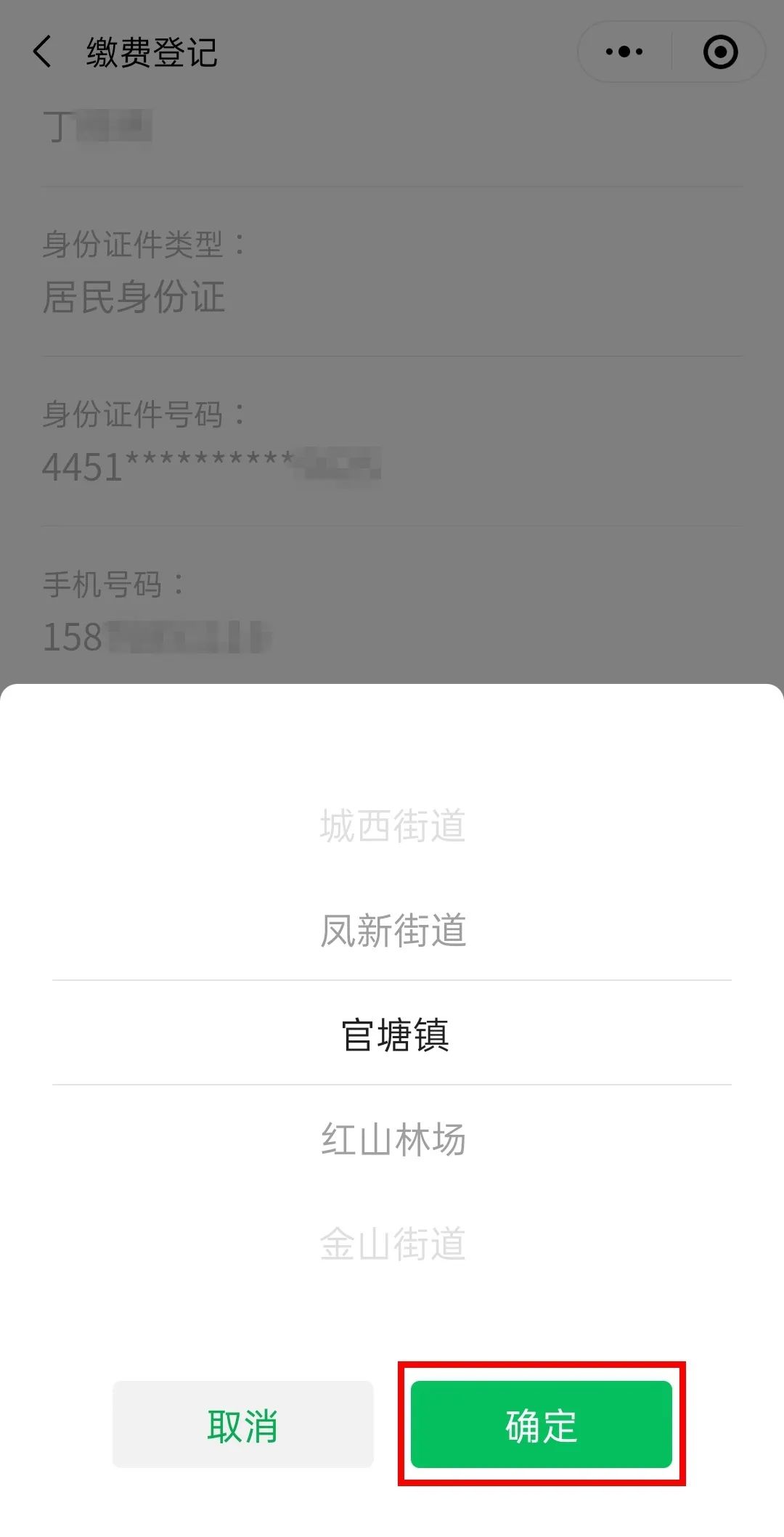The height and width of the screenshot is (1537, 784).
Task: Choose 红山林场 option
Action: pyautogui.click(x=392, y=1139)
